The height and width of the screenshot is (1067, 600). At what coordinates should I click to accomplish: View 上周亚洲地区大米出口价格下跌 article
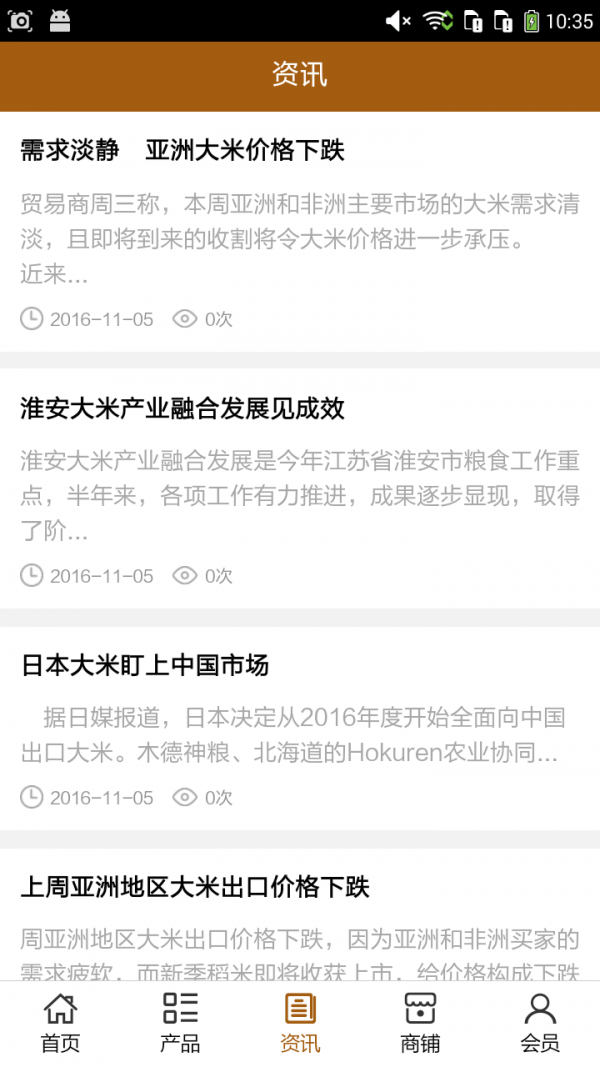195,887
